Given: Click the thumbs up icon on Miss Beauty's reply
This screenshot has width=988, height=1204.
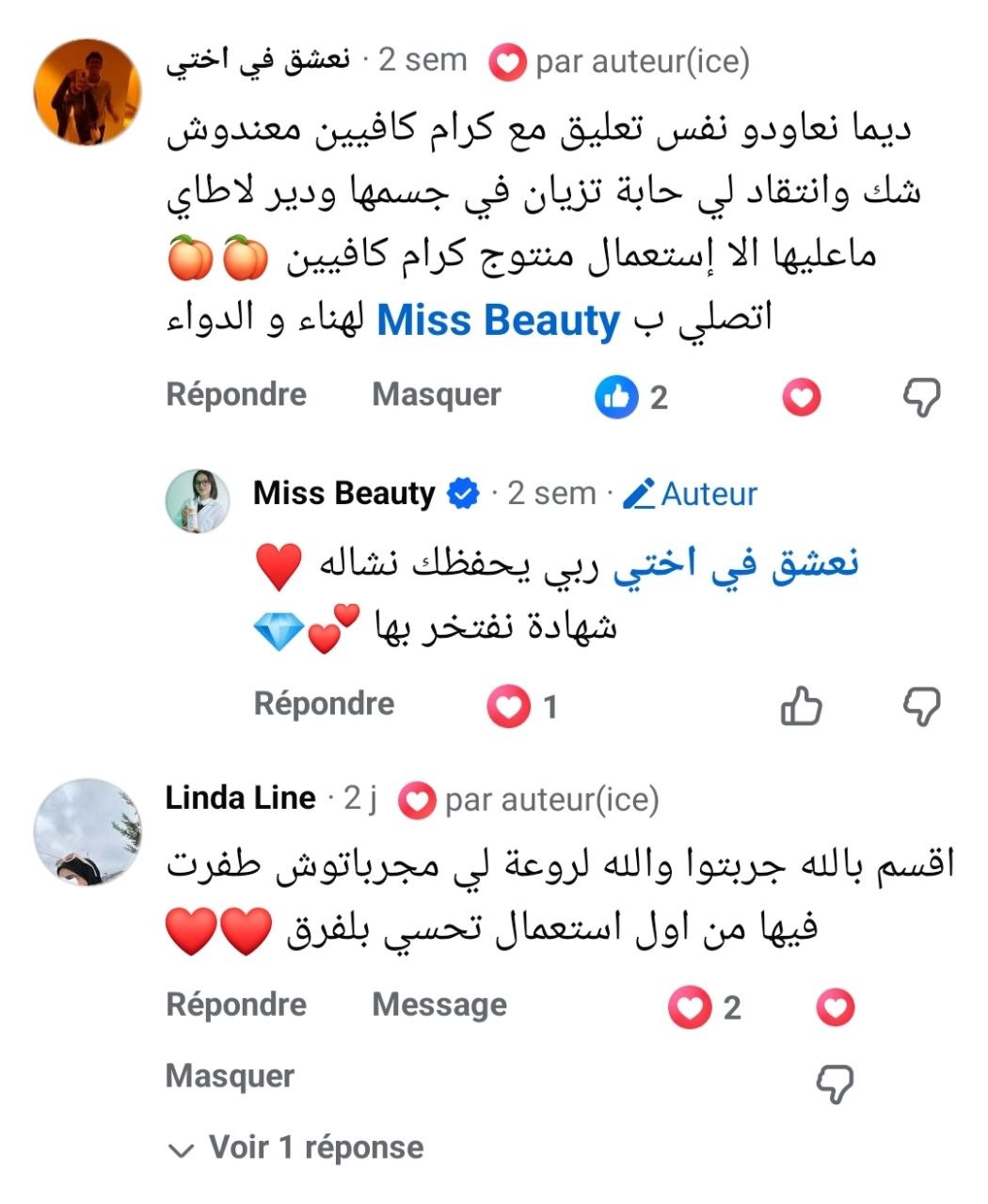Looking at the screenshot, I should [x=802, y=704].
